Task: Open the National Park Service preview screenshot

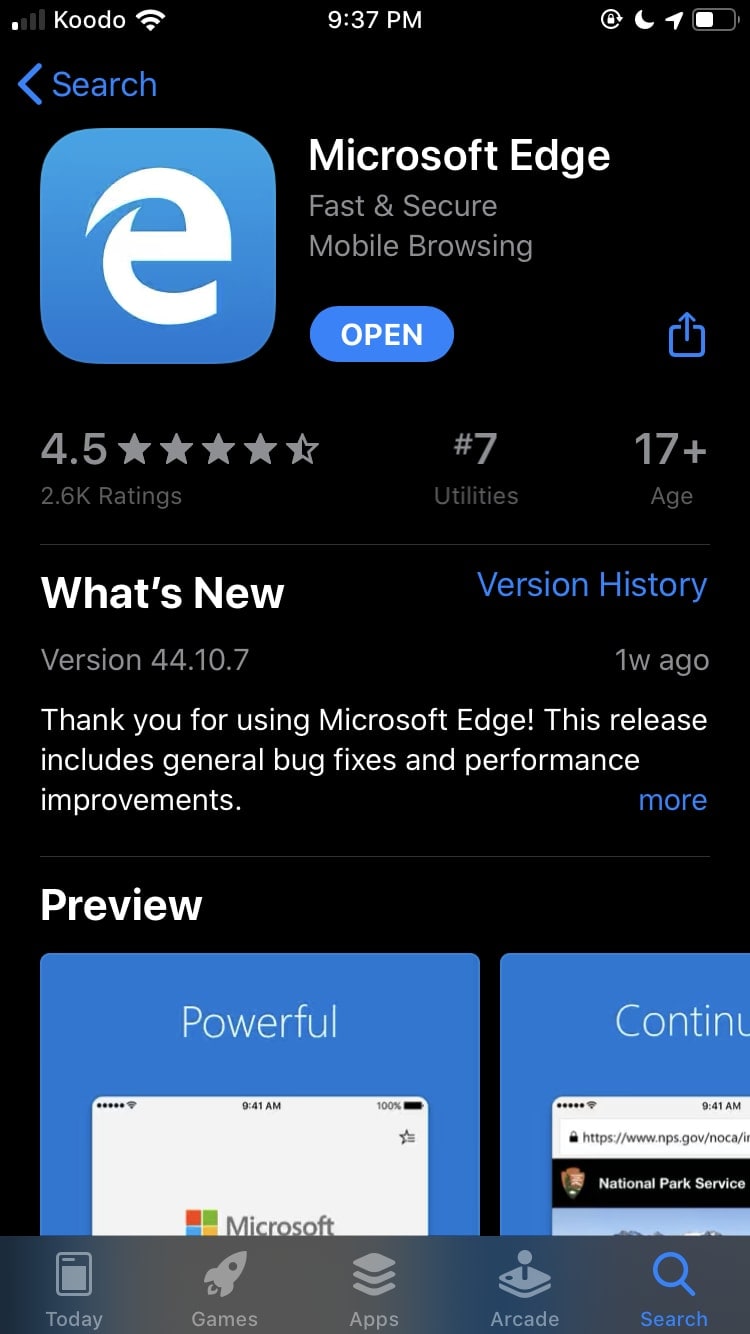Action: tap(625, 1095)
